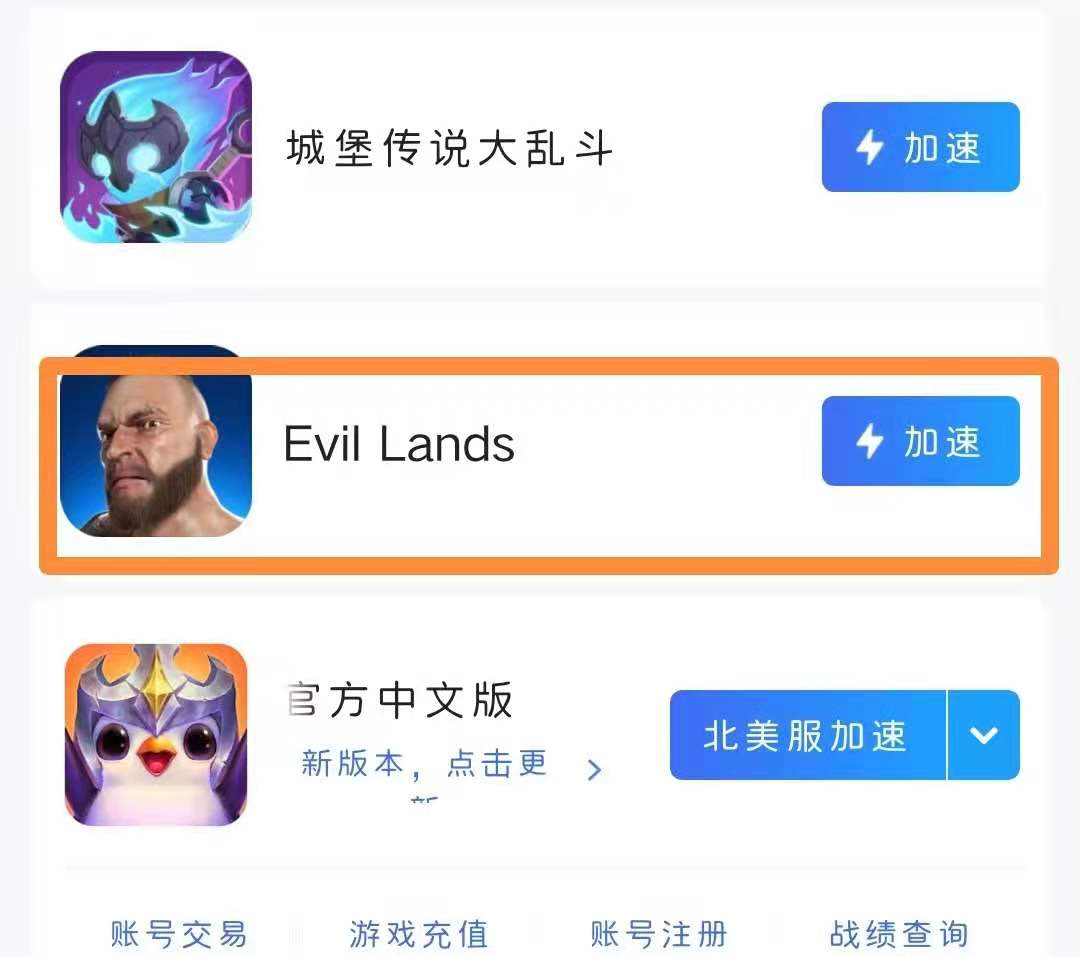Screen dimensions: 1080x957
Task: Open 账号交易 account trading
Action: 178,934
